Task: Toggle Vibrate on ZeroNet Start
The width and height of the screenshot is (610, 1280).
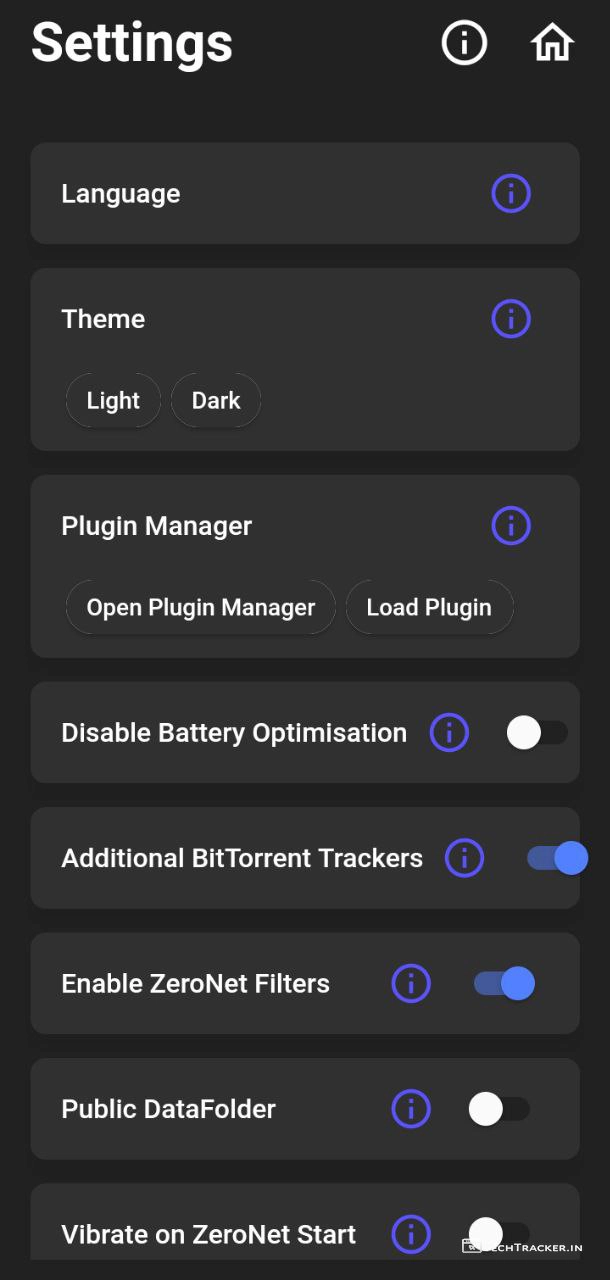Action: pos(498,1234)
